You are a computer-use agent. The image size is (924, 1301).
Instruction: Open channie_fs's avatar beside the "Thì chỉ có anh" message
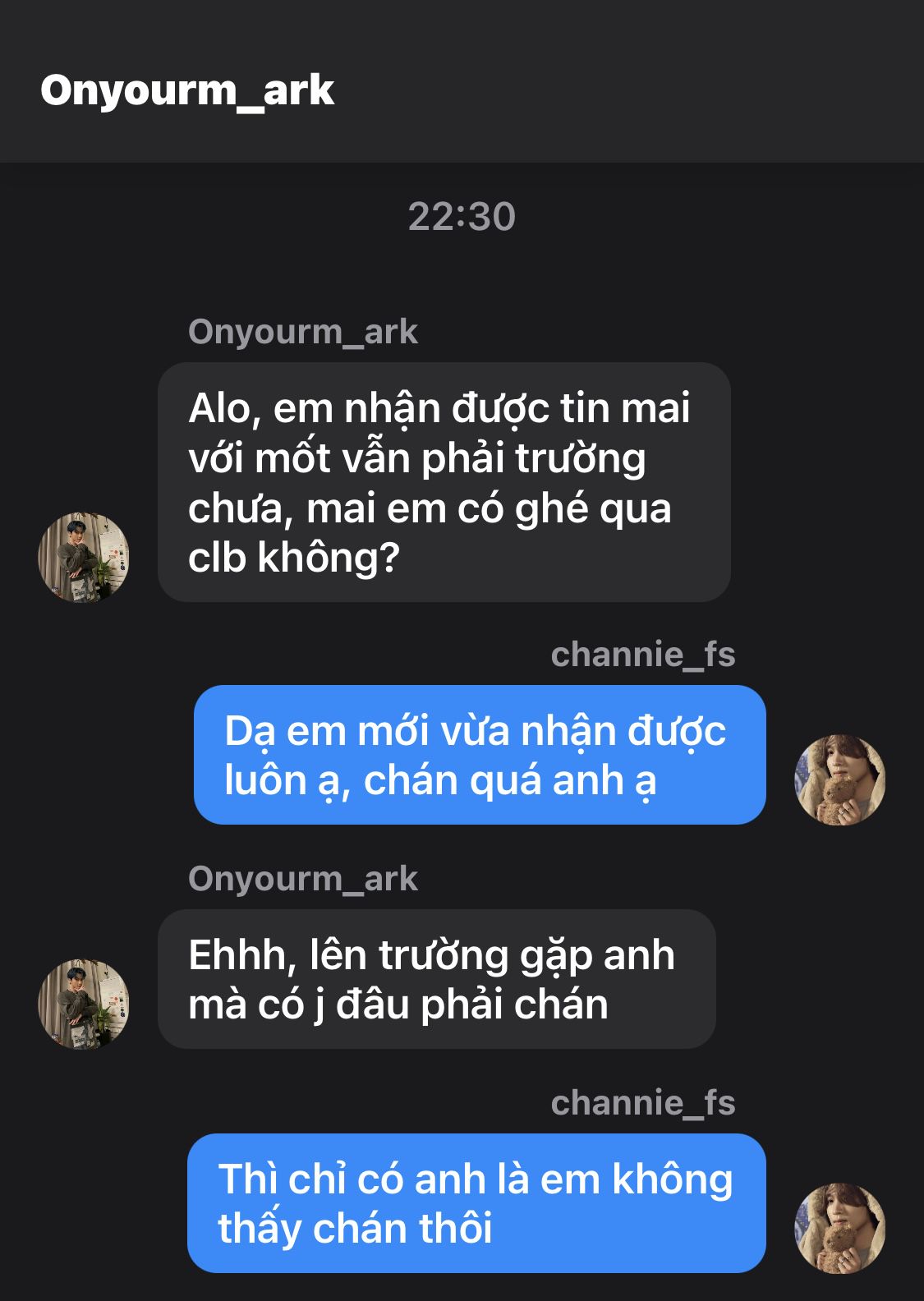[839, 1229]
